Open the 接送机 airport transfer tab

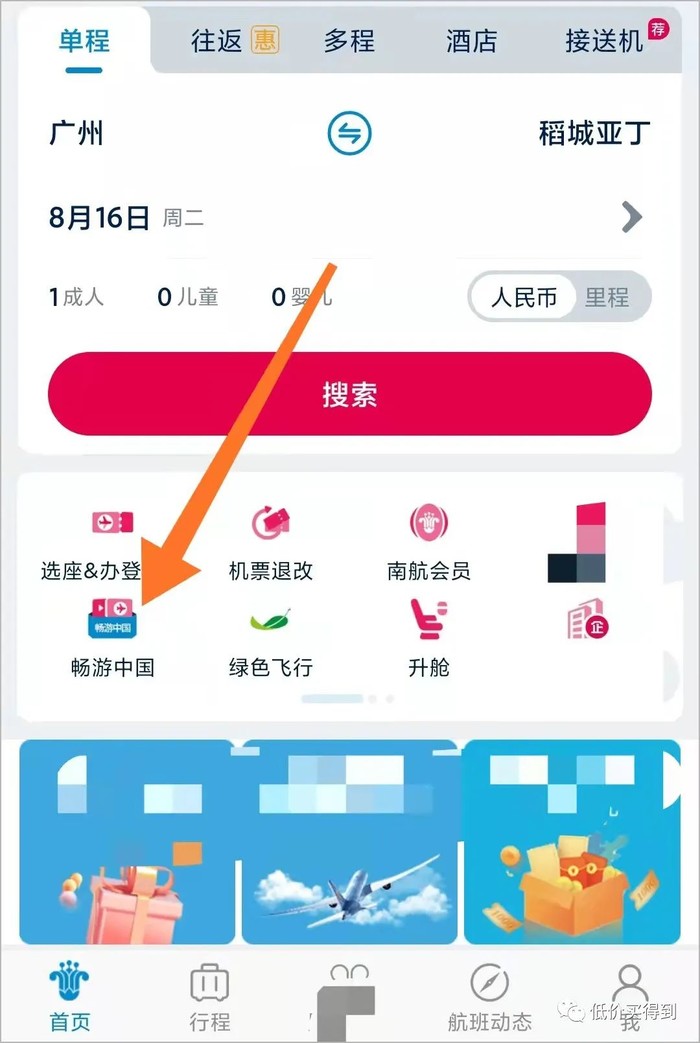click(x=605, y=41)
